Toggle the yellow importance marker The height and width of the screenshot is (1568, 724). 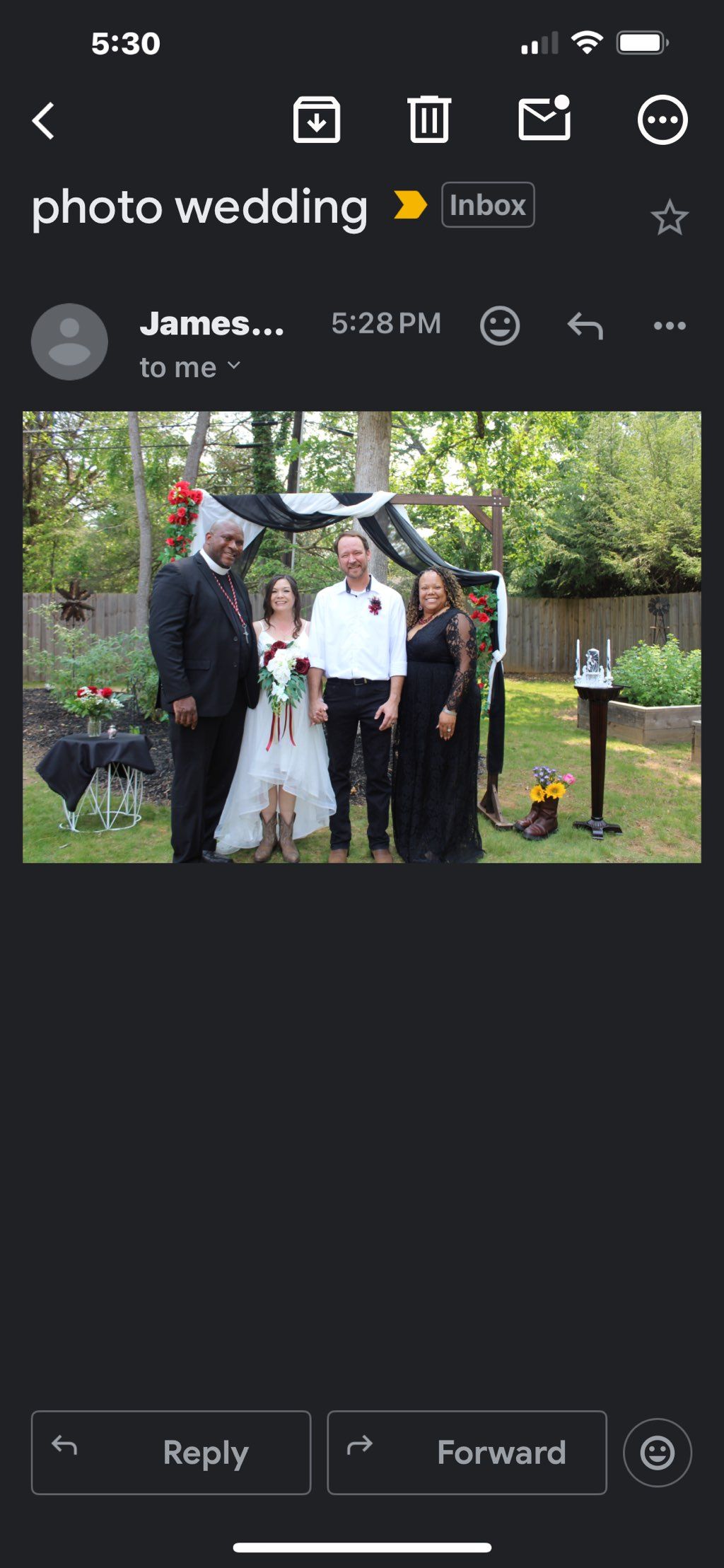(410, 205)
